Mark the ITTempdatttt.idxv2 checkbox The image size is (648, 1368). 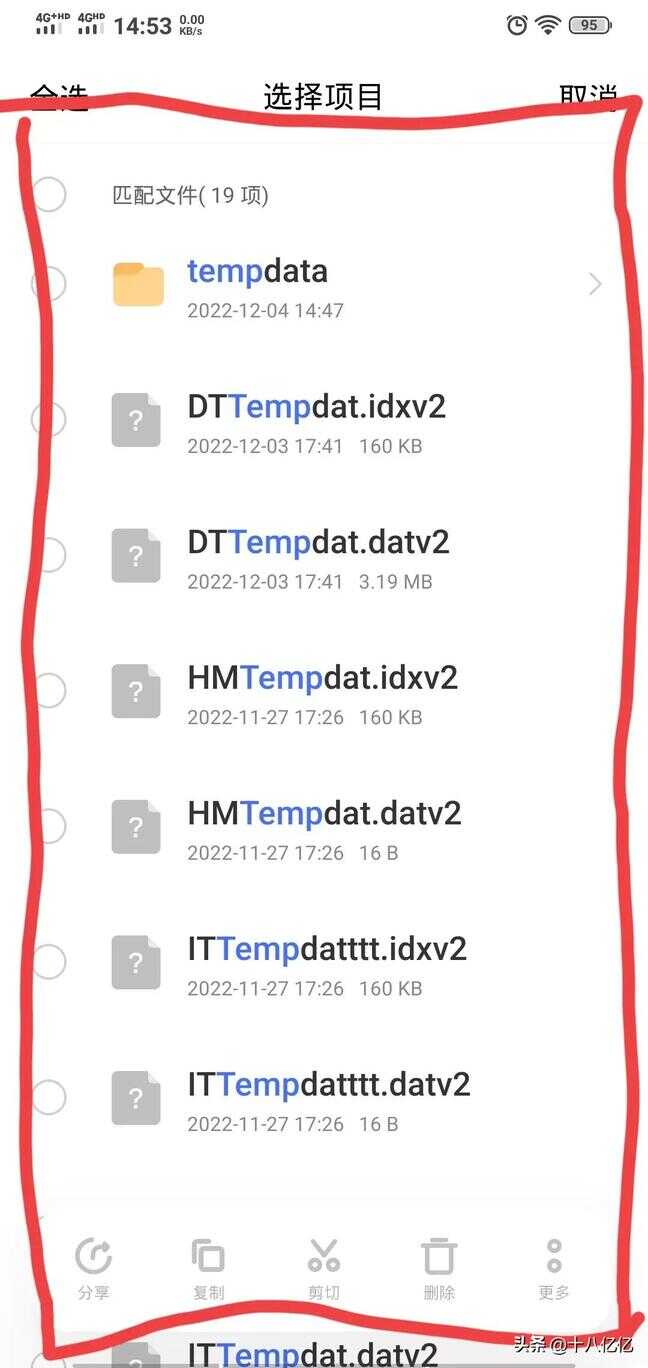49,962
